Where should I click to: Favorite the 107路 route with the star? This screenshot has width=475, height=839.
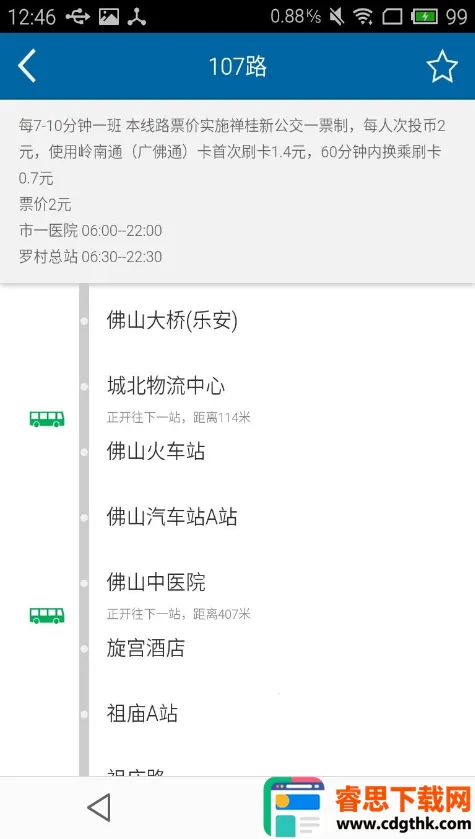coord(442,66)
